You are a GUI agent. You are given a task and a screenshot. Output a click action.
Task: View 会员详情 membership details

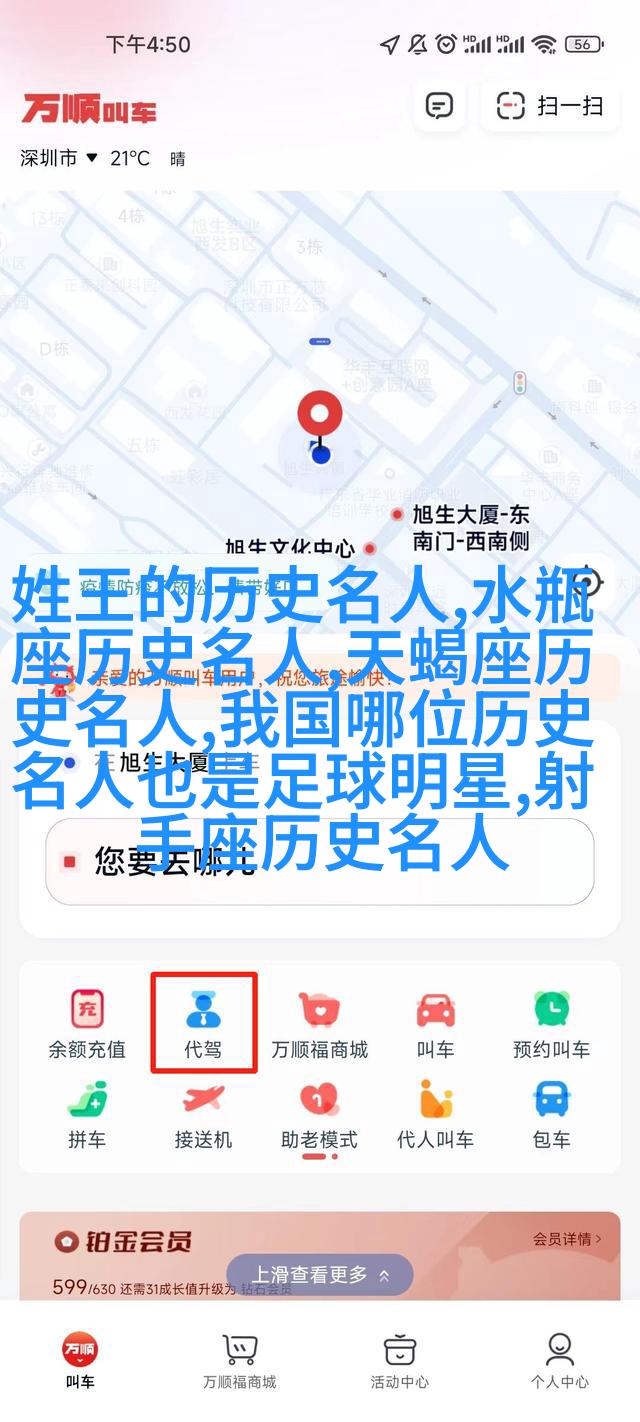[566, 1239]
